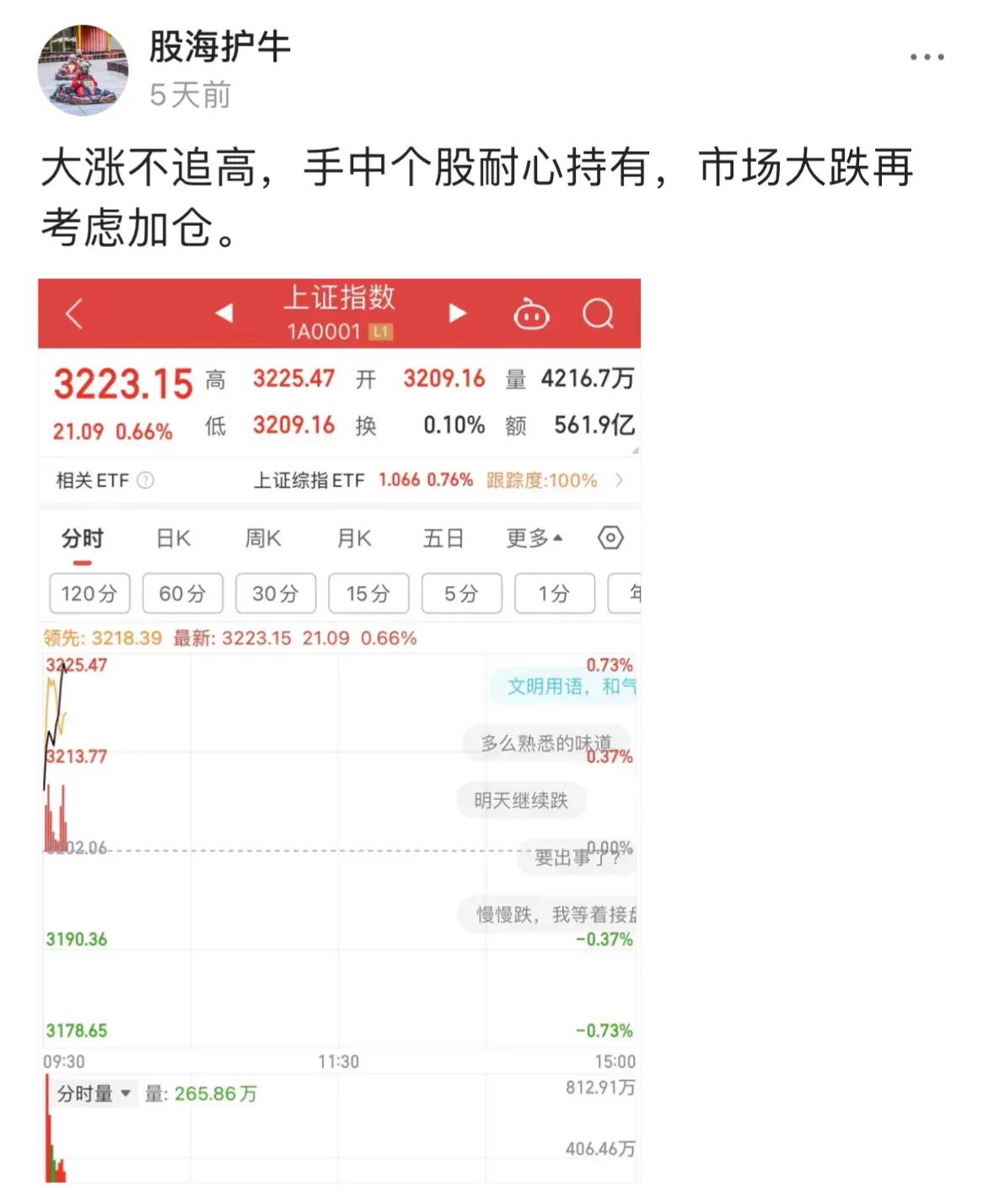Select the previous-stock left arrow beside 上证指数
The image size is (983, 1204).
(x=223, y=312)
